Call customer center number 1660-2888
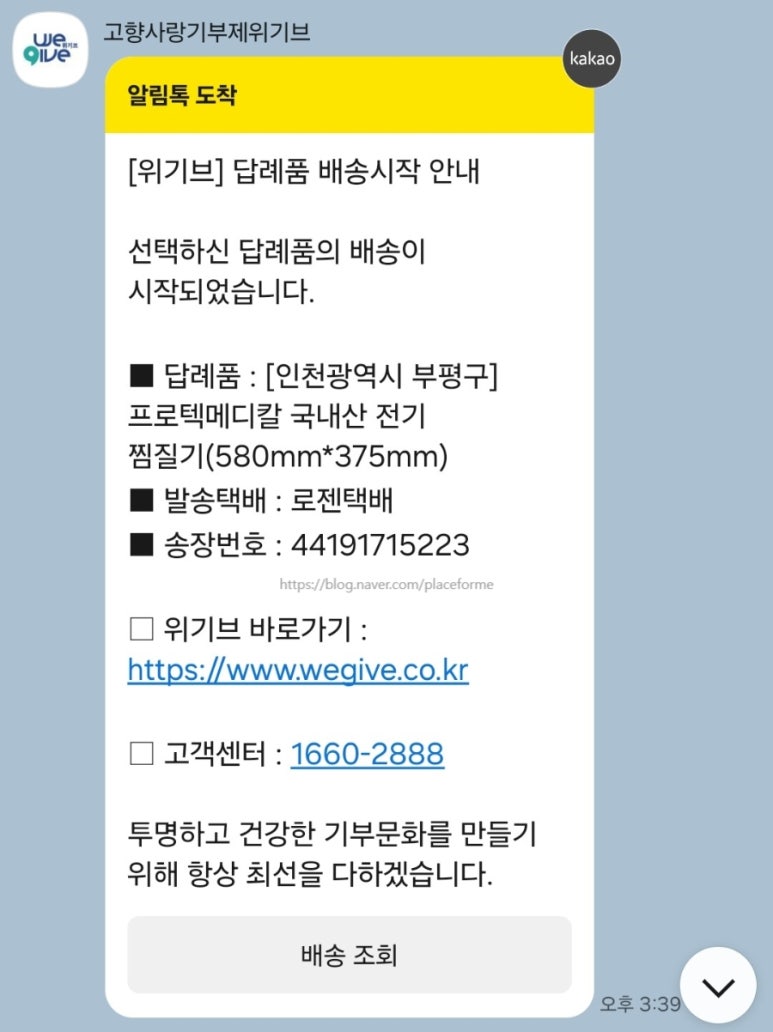 point(367,754)
